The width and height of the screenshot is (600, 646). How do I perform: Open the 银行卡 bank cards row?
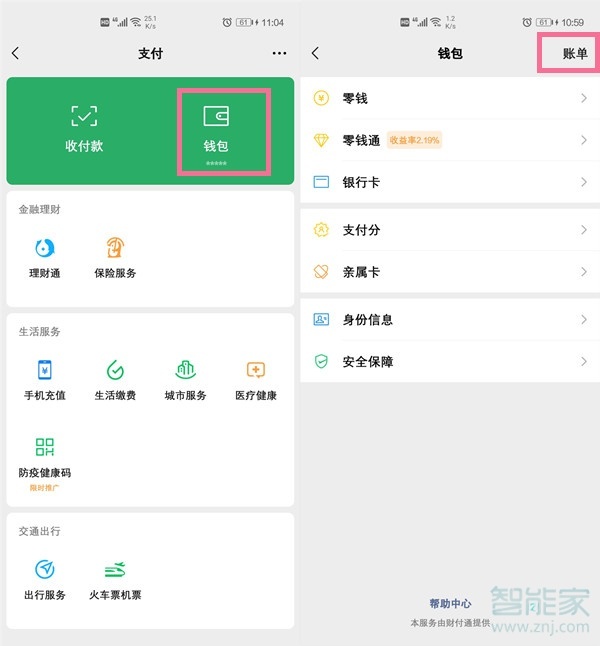click(450, 182)
